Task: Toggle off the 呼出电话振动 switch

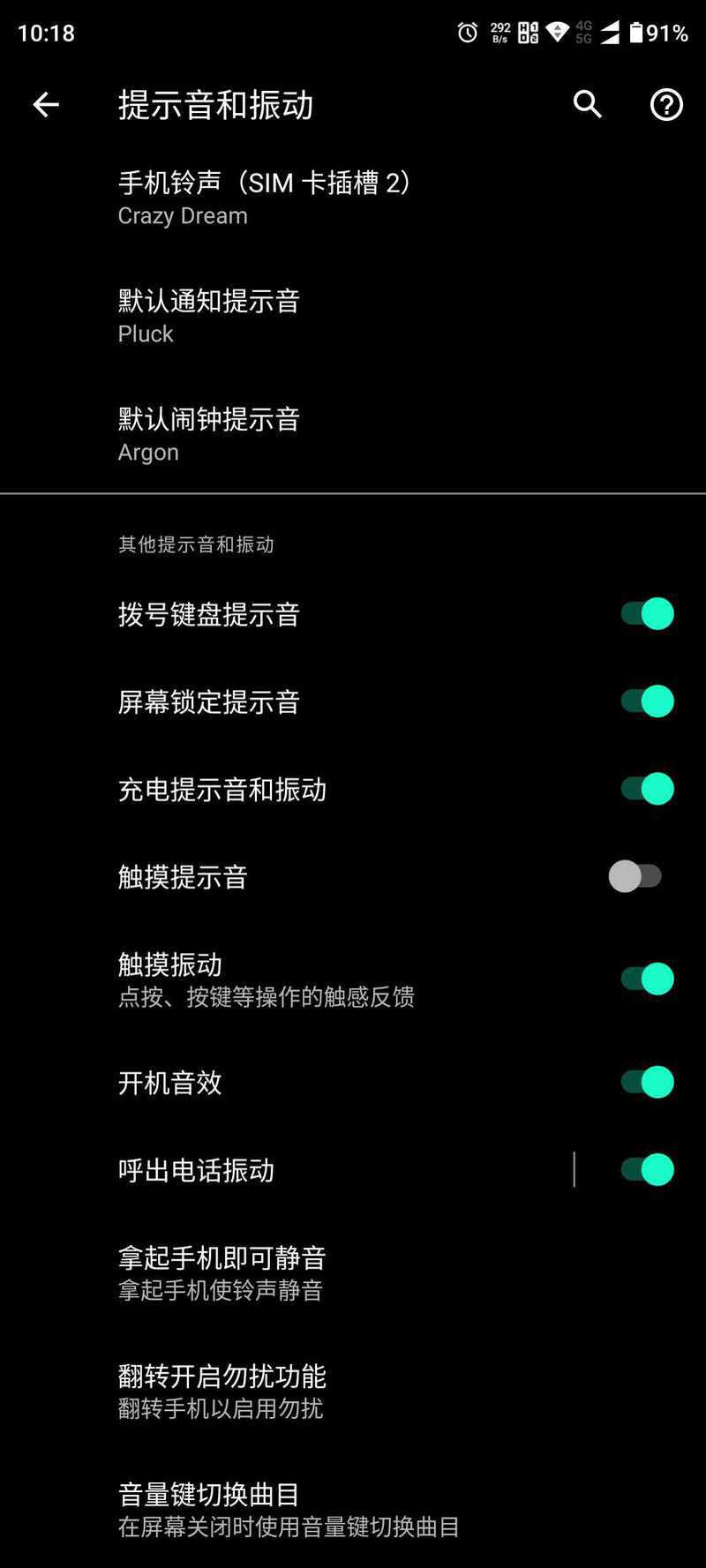Action: [647, 1169]
